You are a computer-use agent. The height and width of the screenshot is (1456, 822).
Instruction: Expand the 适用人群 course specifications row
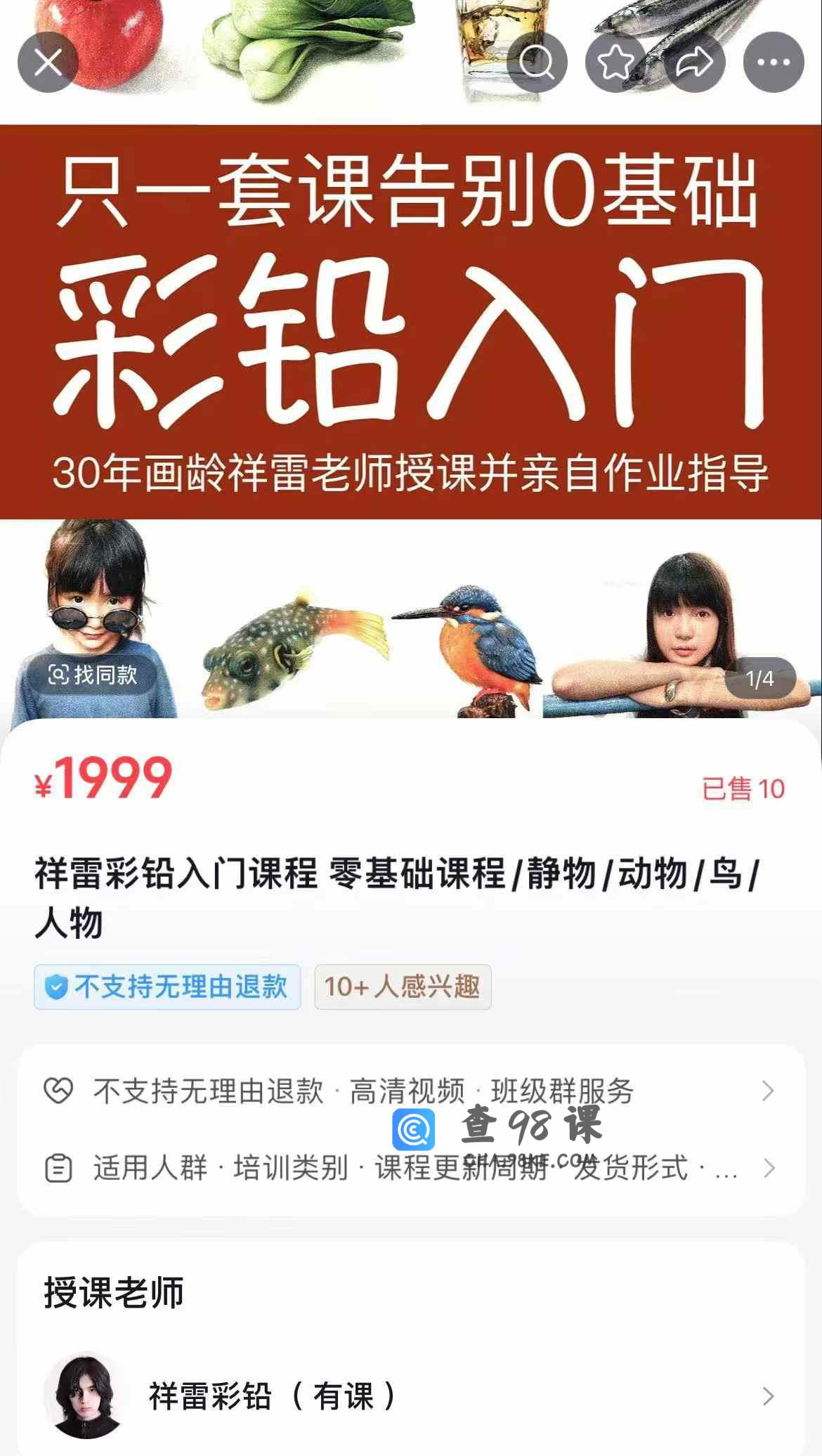[410, 1169]
